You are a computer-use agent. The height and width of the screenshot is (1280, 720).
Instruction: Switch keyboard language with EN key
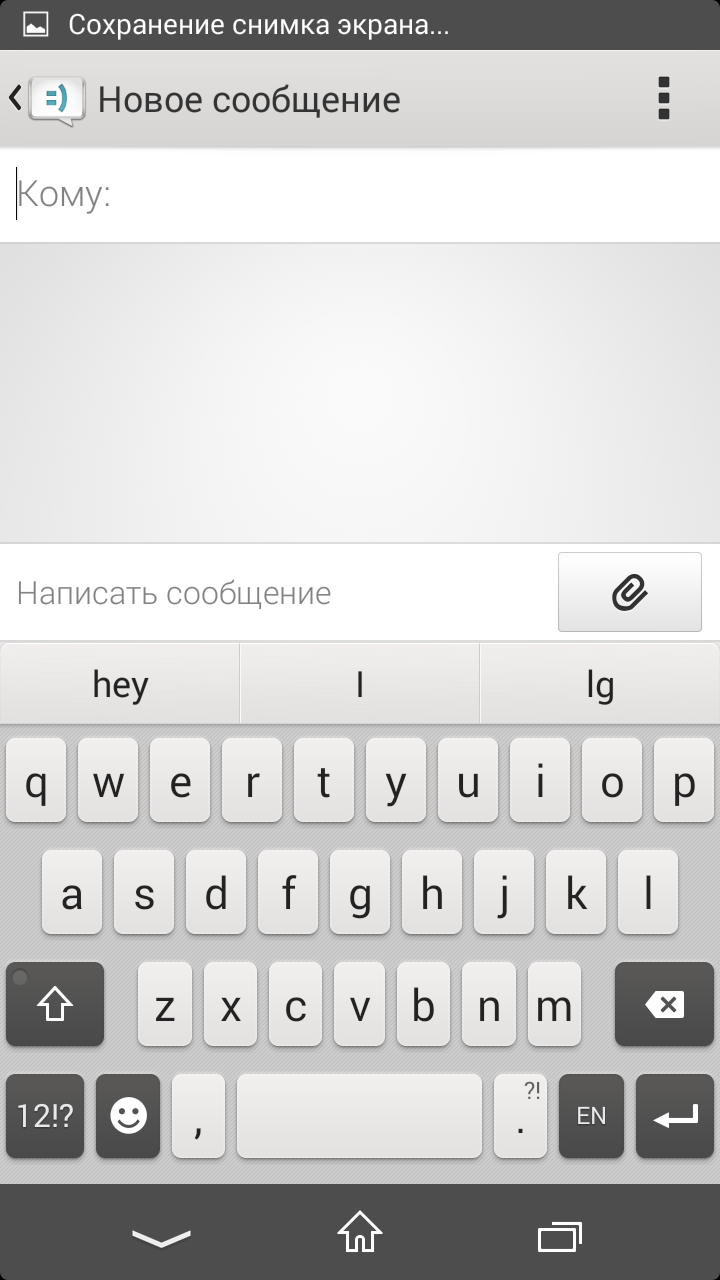point(591,1116)
